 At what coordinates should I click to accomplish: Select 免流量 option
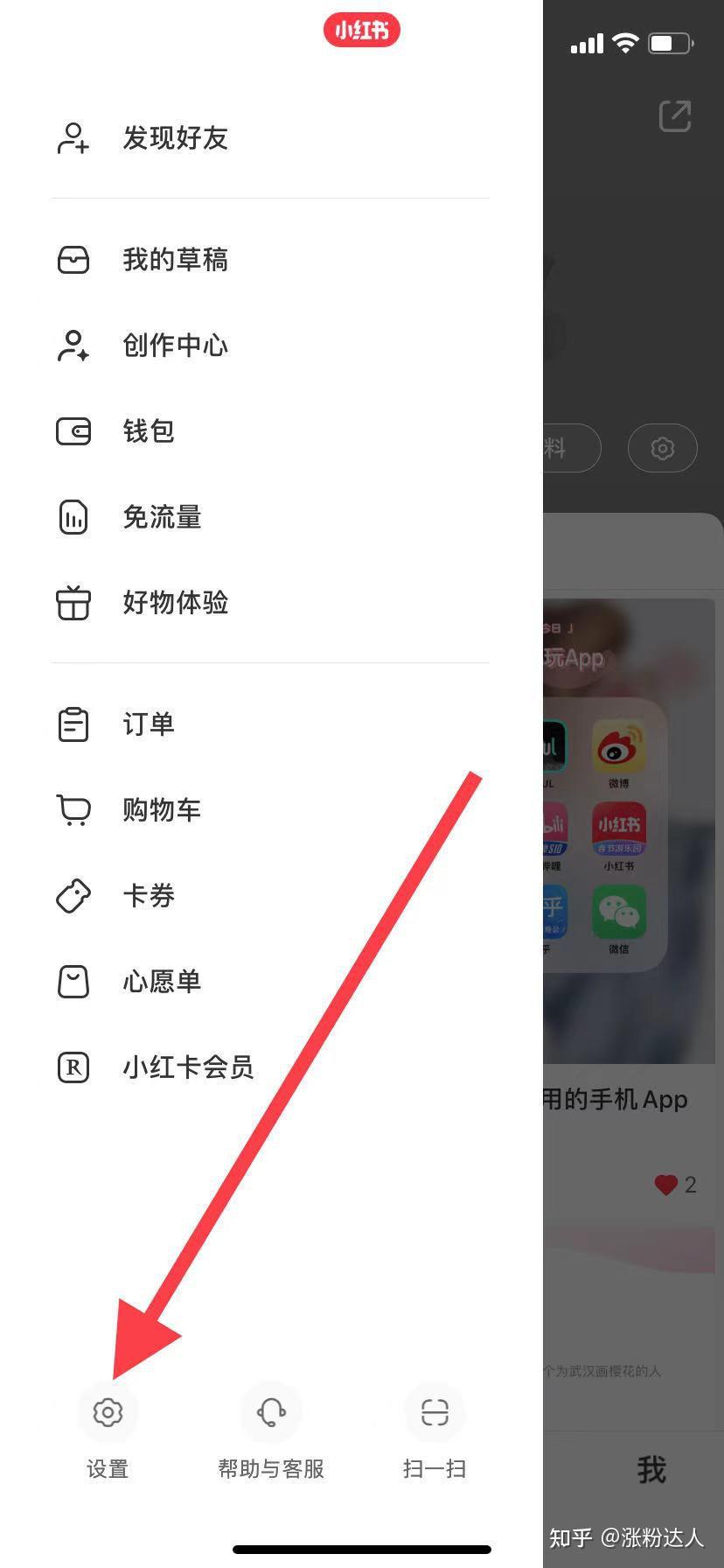pyautogui.click(x=162, y=517)
